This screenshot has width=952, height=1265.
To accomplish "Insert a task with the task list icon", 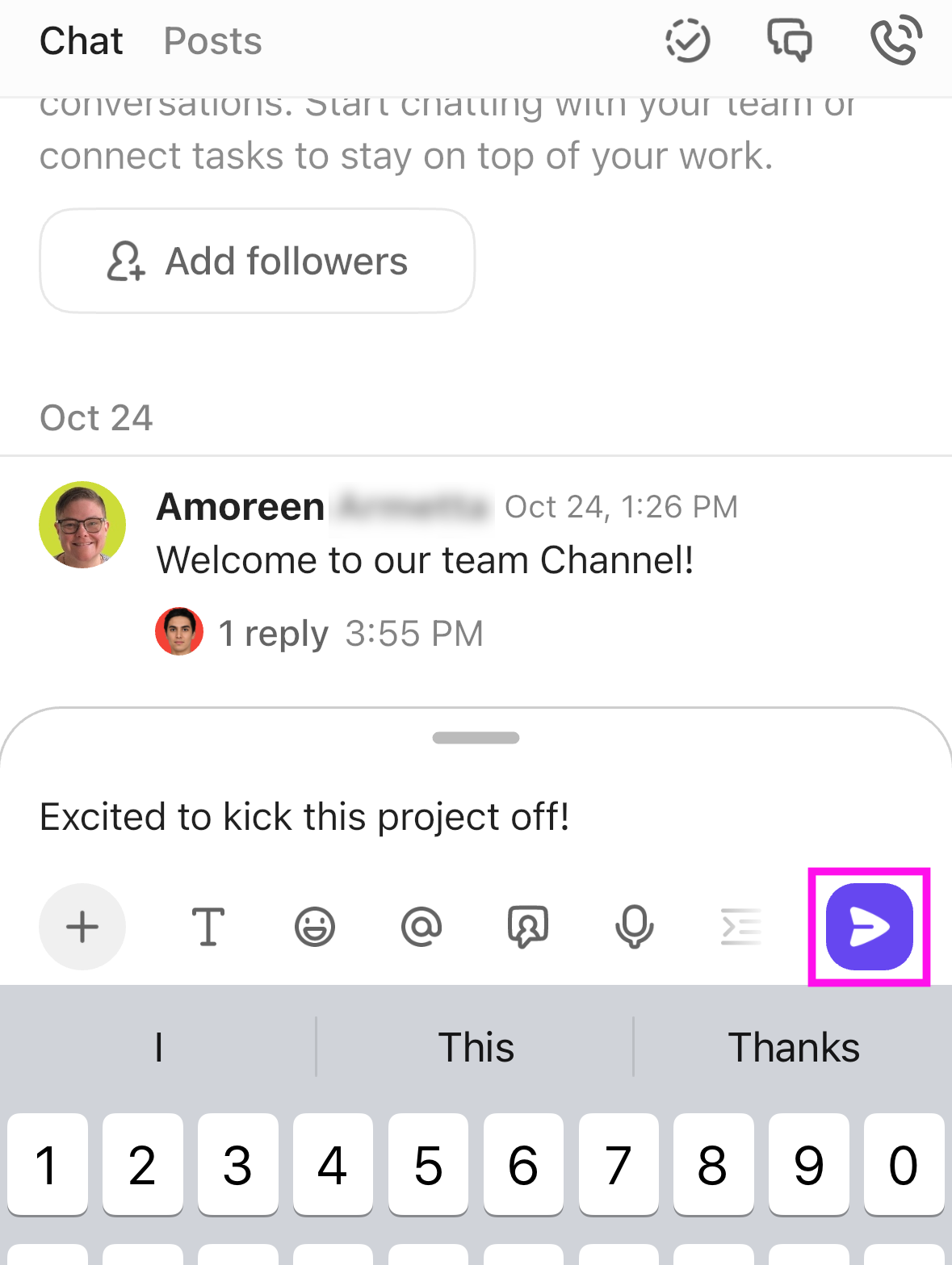I will tap(741, 927).
